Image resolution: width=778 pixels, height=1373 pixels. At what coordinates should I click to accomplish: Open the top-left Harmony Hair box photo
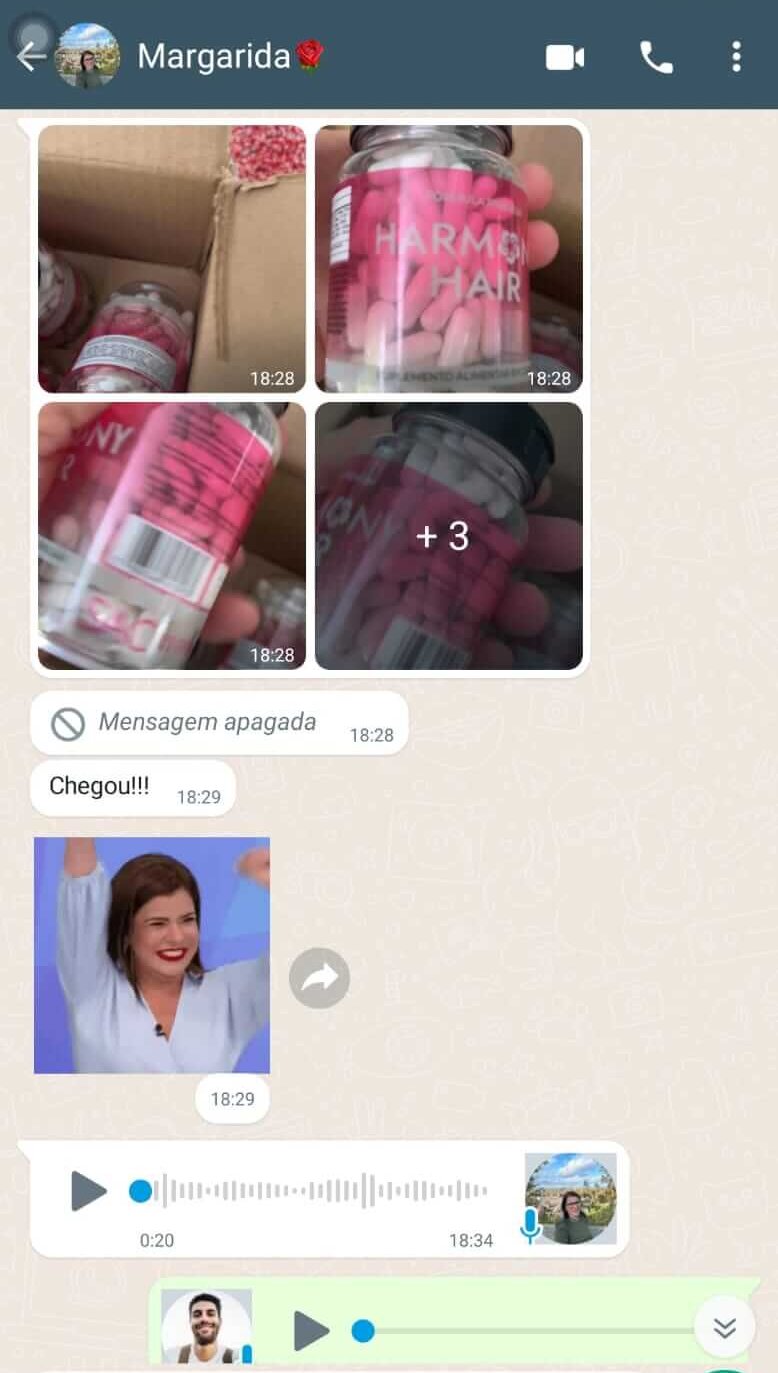pyautogui.click(x=171, y=257)
